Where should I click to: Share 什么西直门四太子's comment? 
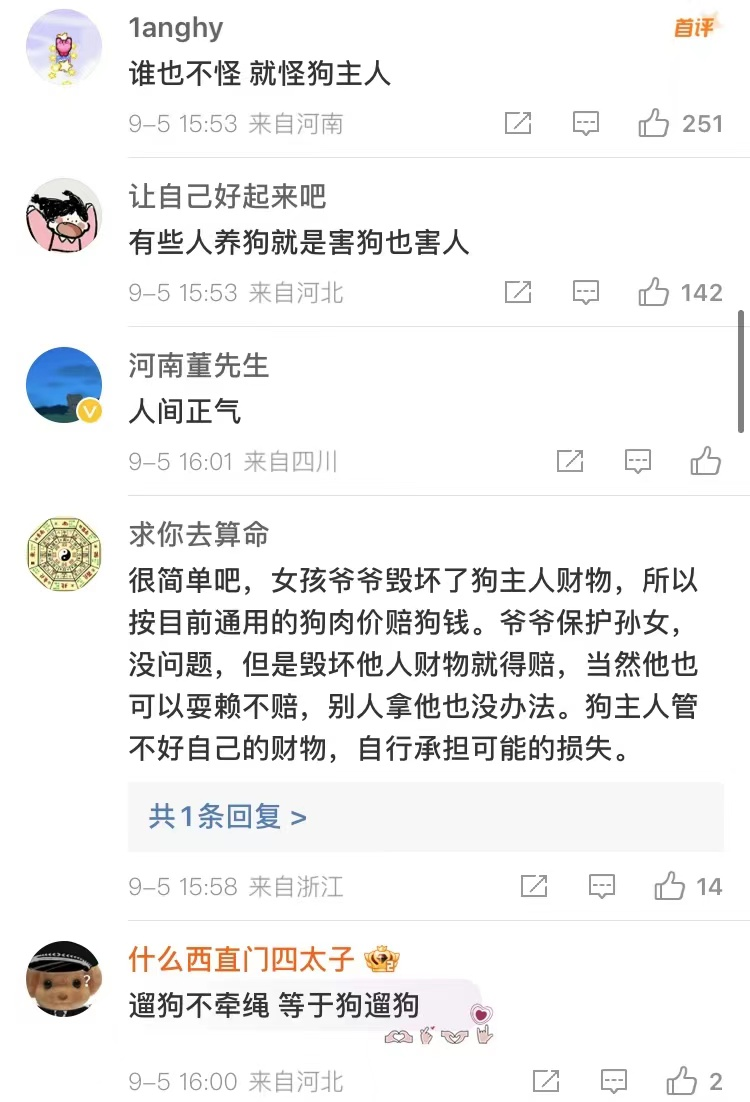click(546, 1081)
